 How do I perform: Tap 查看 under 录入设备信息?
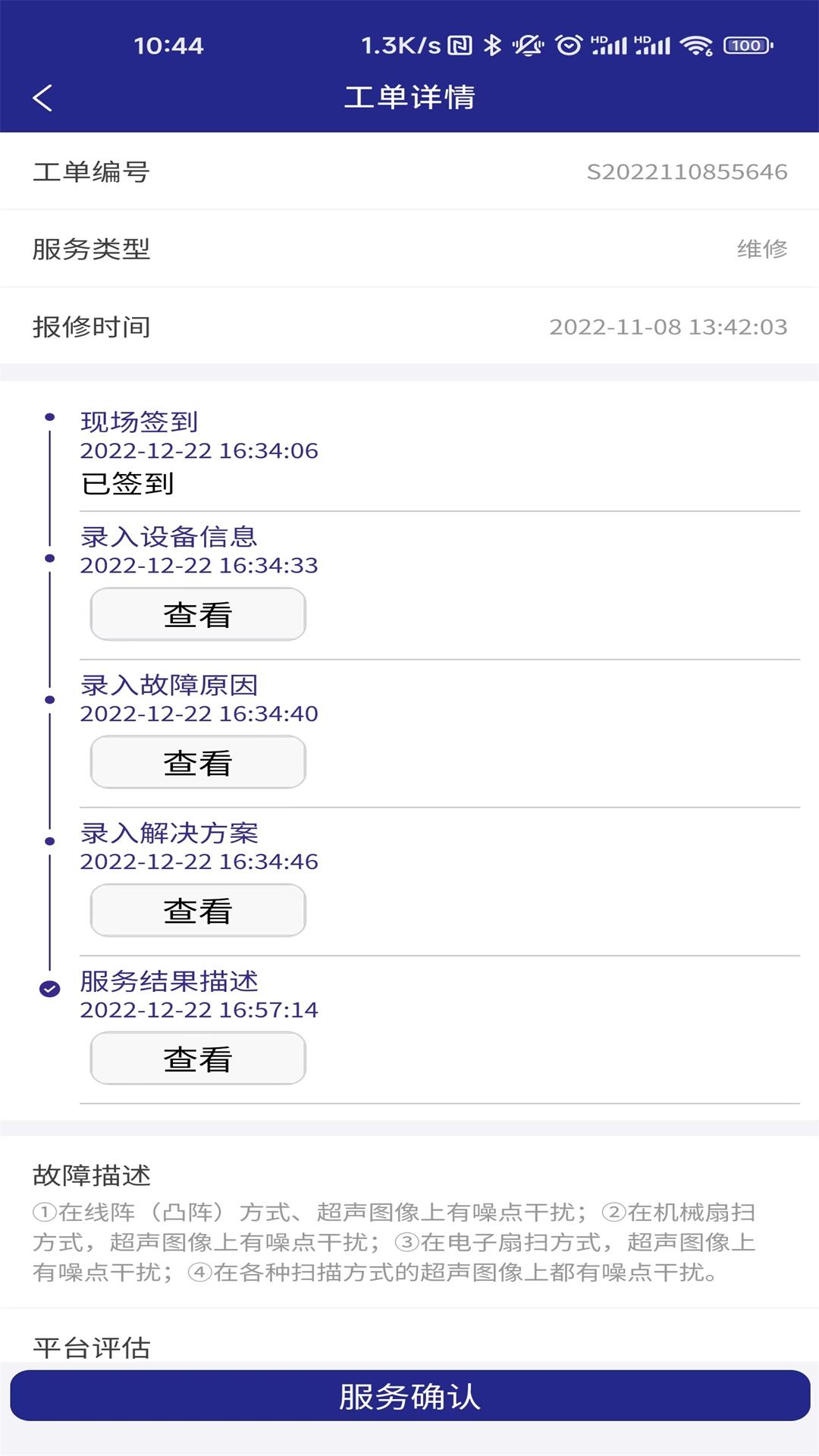click(x=198, y=615)
